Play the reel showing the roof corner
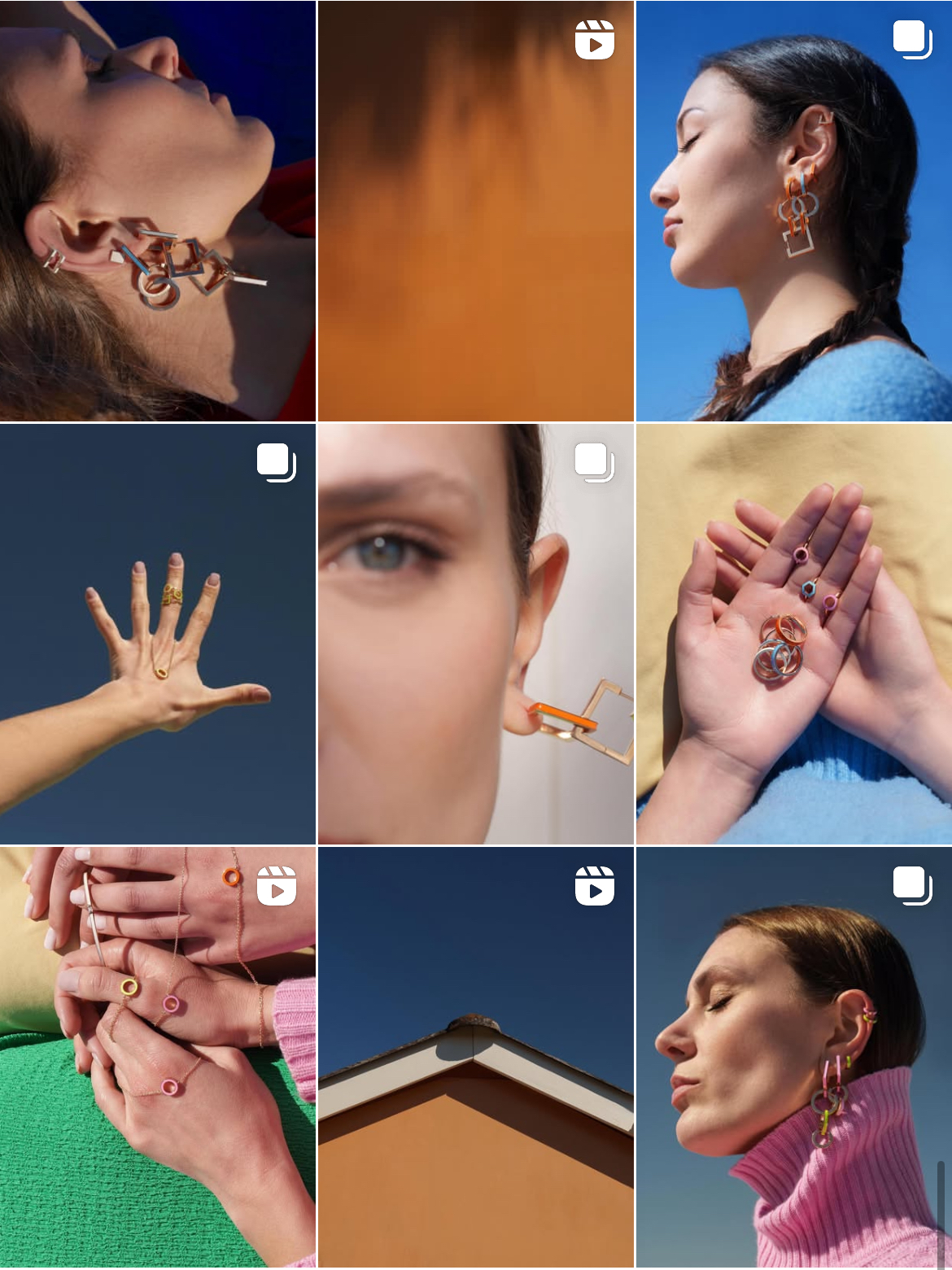This screenshot has height=1270, width=952. pyautogui.click(x=475, y=1057)
